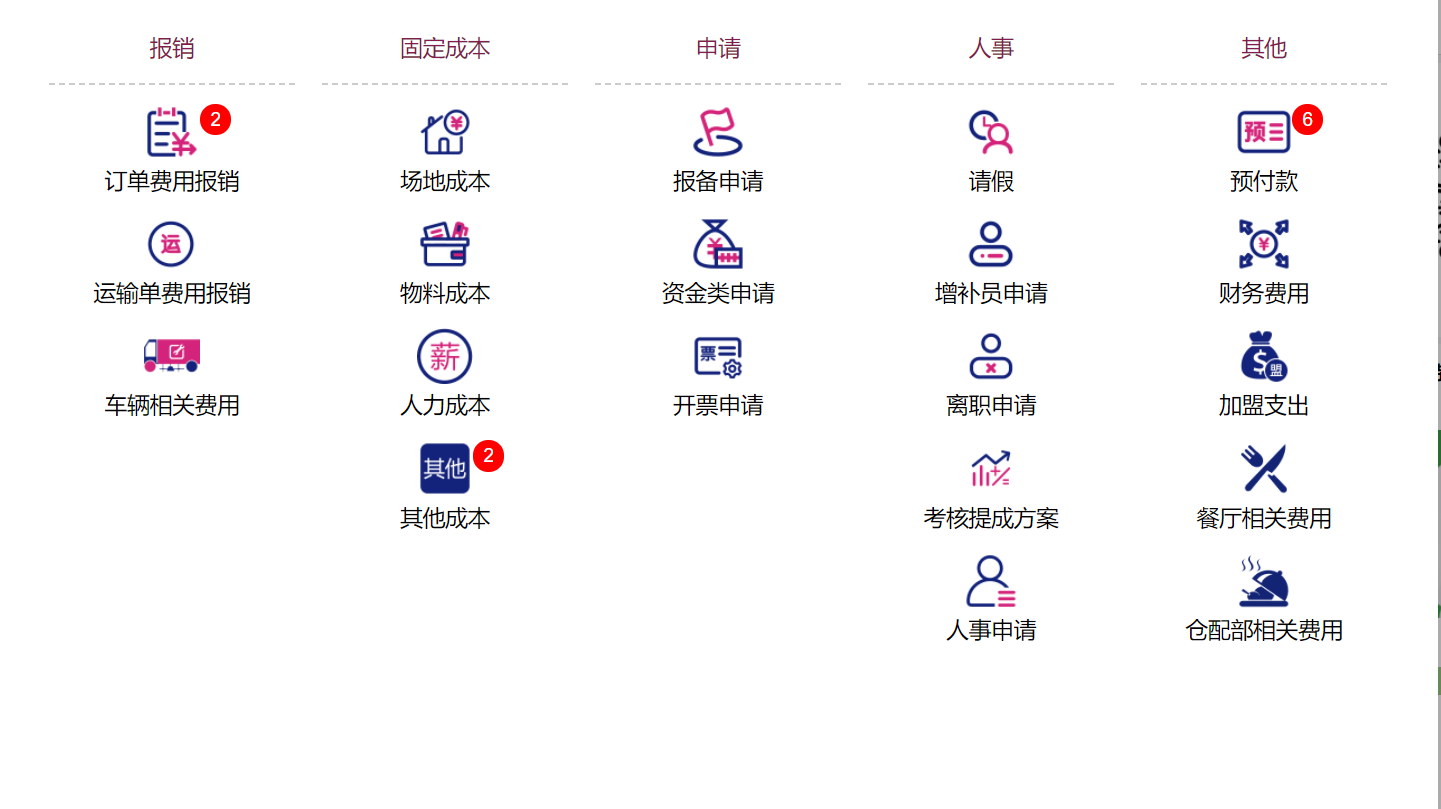Open 仓配部相关费用
This screenshot has width=1441, height=809.
(1264, 582)
